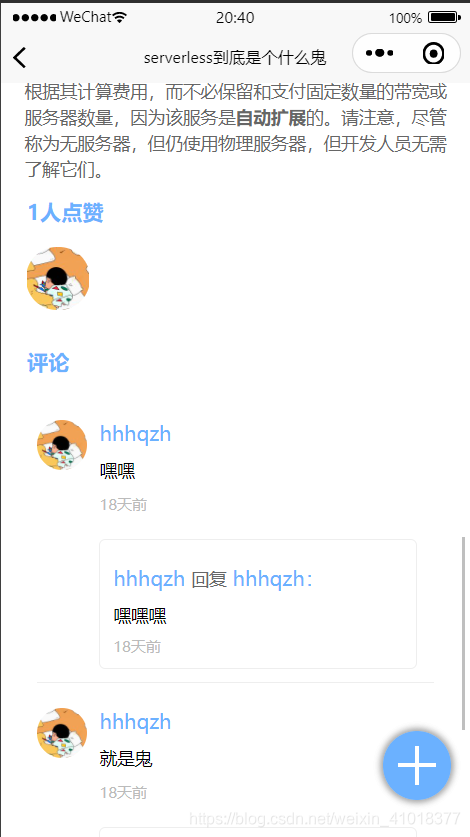Viewport: 470px width, 837px height.
Task: Tap the 就是鬼 comment text to reply
Action: pos(126,759)
